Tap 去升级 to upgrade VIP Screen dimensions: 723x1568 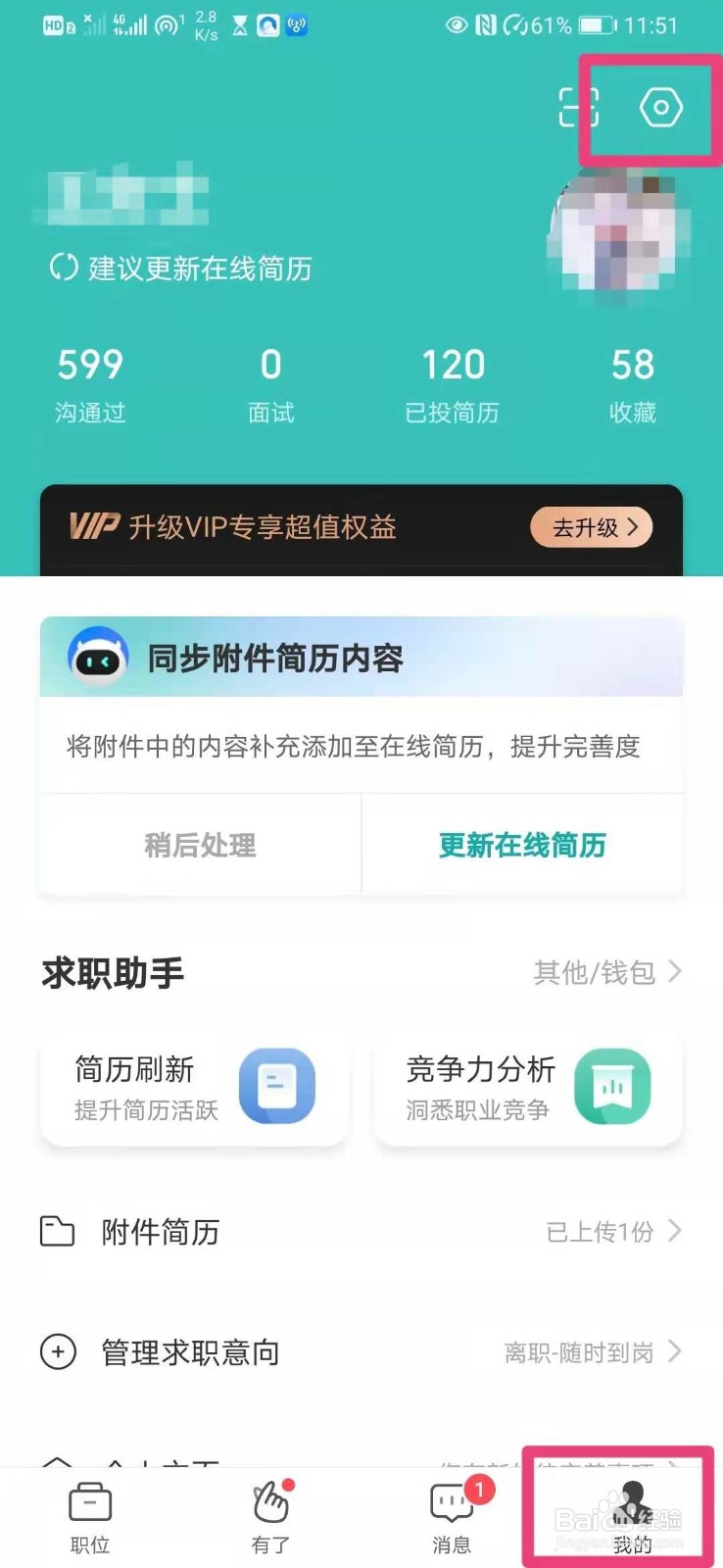(x=590, y=527)
